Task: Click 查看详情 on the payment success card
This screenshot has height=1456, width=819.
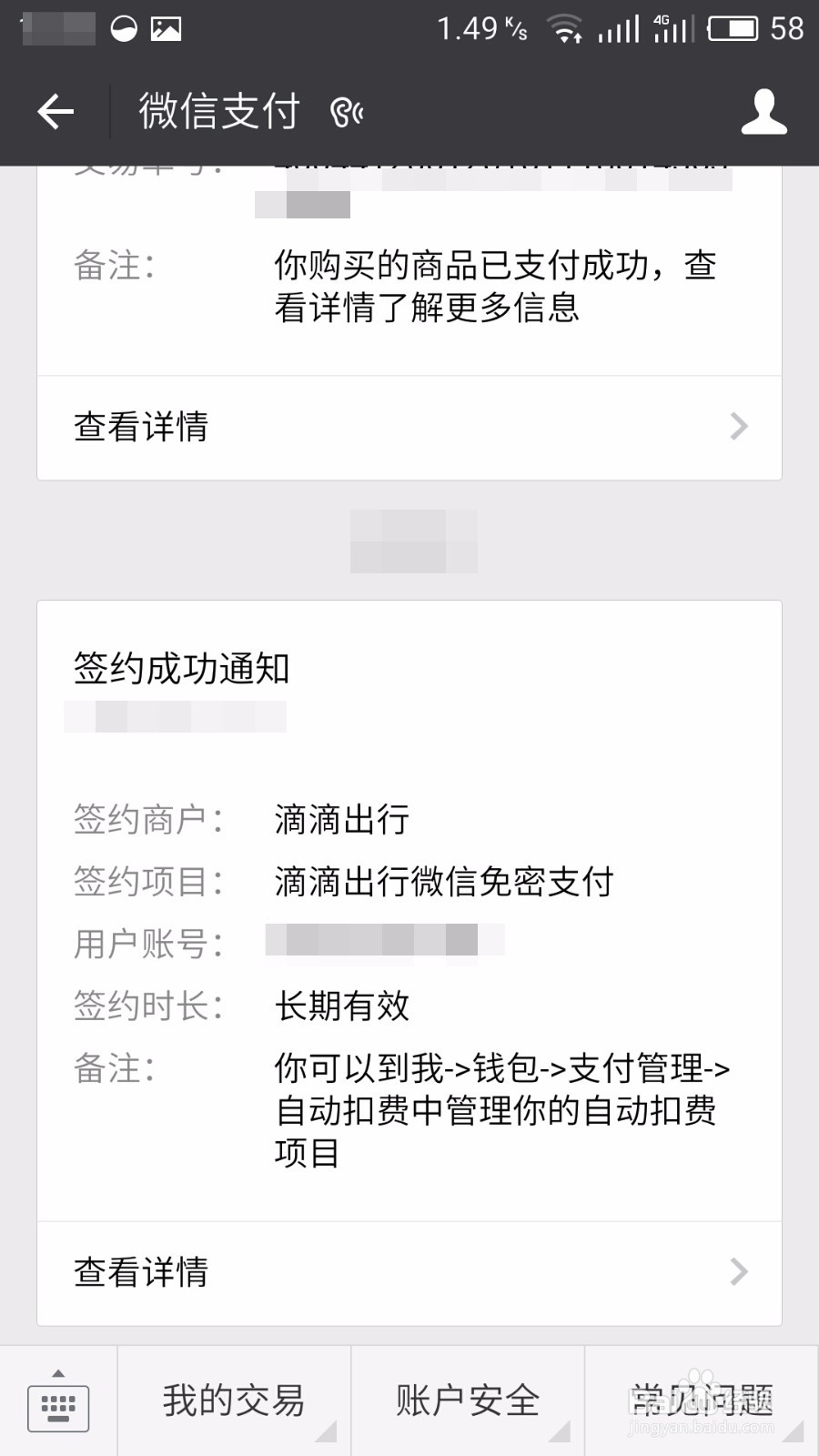Action: (x=141, y=427)
